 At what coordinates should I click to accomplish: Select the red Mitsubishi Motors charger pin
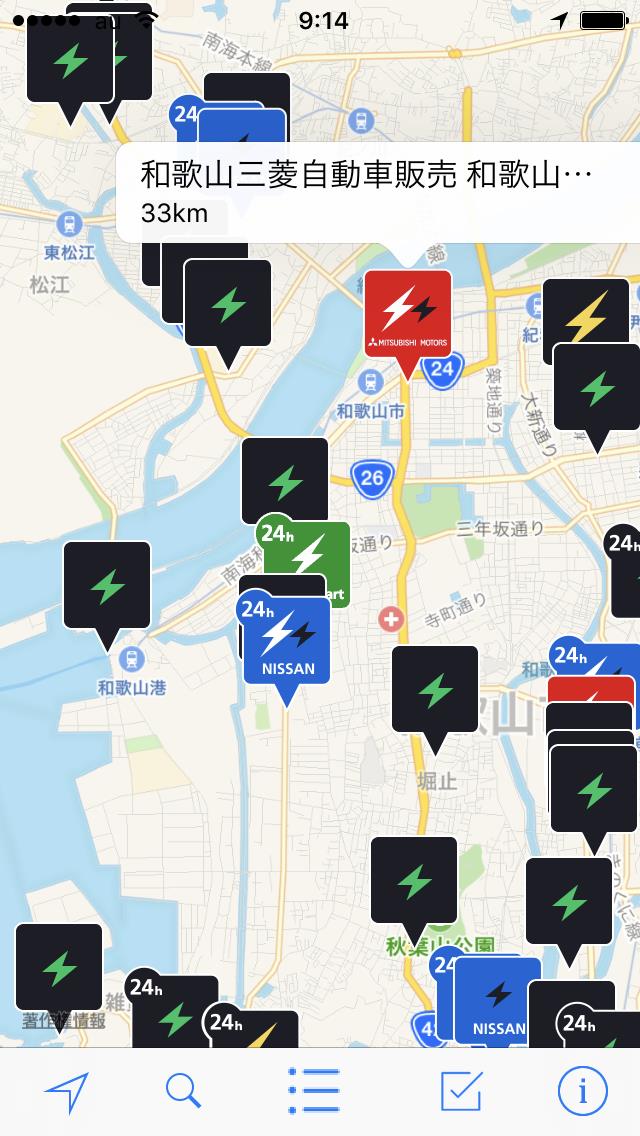(408, 313)
